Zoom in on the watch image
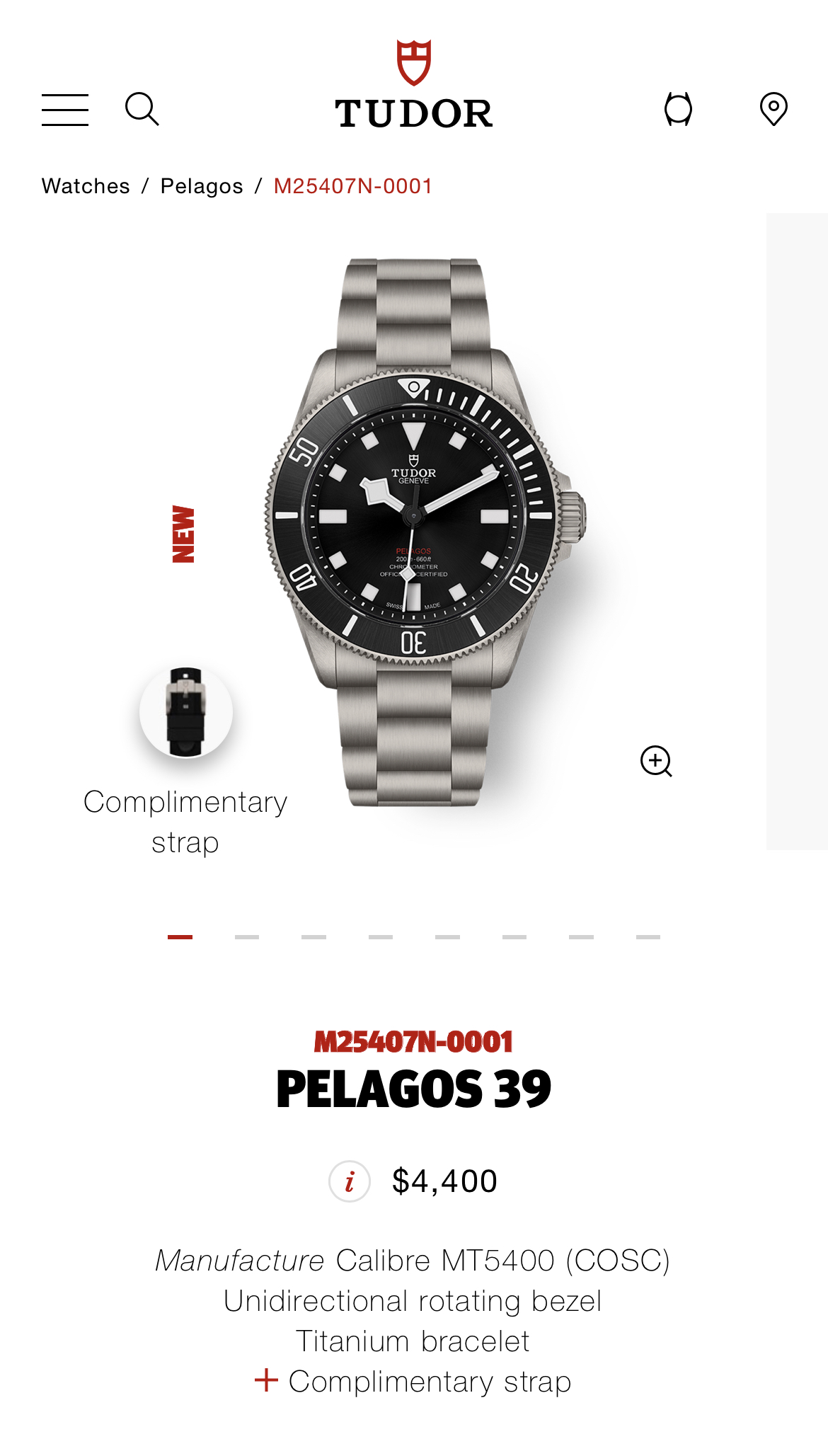Image resolution: width=828 pixels, height=1456 pixels. [x=656, y=761]
